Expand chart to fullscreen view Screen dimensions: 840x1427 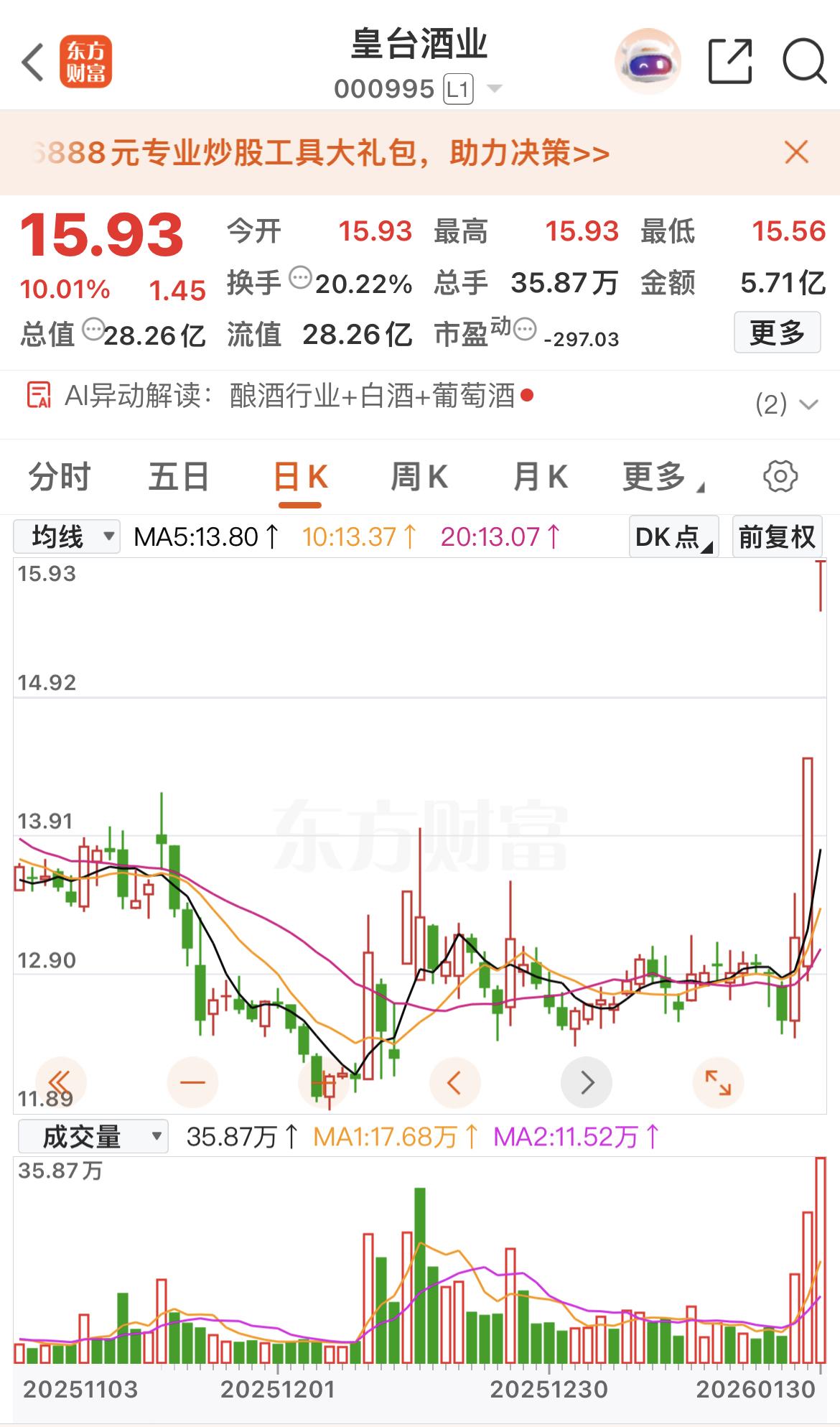(718, 1082)
